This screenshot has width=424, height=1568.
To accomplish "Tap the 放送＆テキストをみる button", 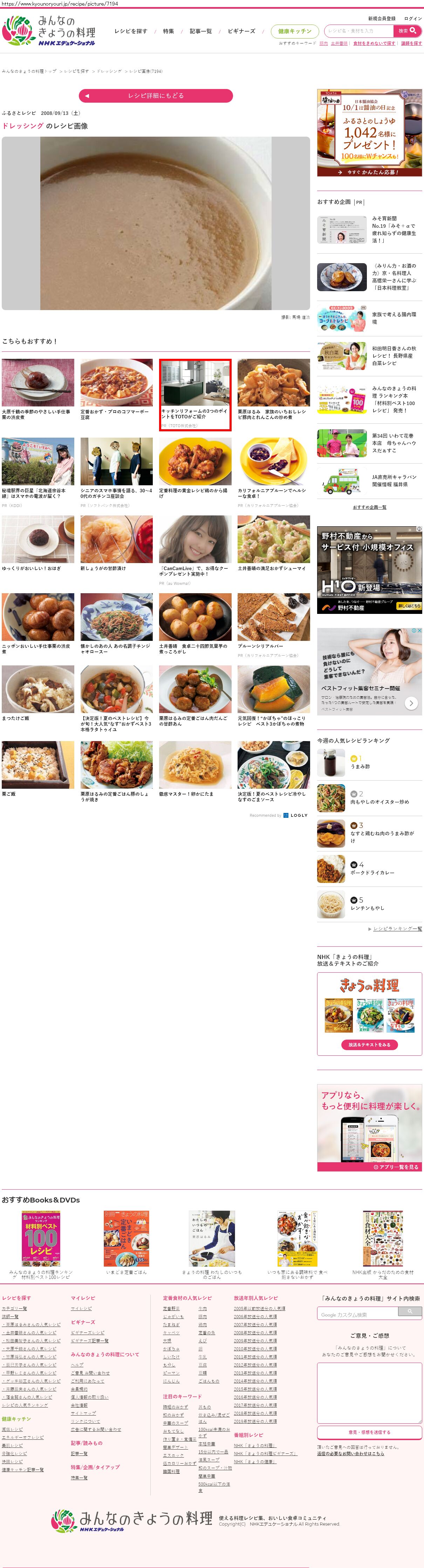I will 369,1045.
